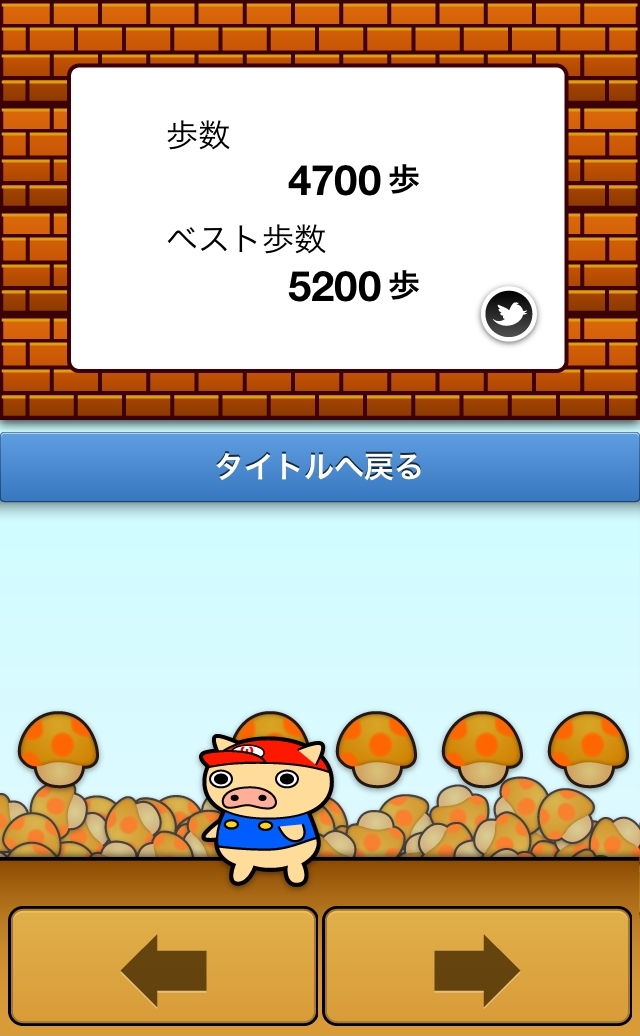The image size is (640, 1036).
Task: Tap タイトルへ戻る to return to title
Action: coord(320,467)
